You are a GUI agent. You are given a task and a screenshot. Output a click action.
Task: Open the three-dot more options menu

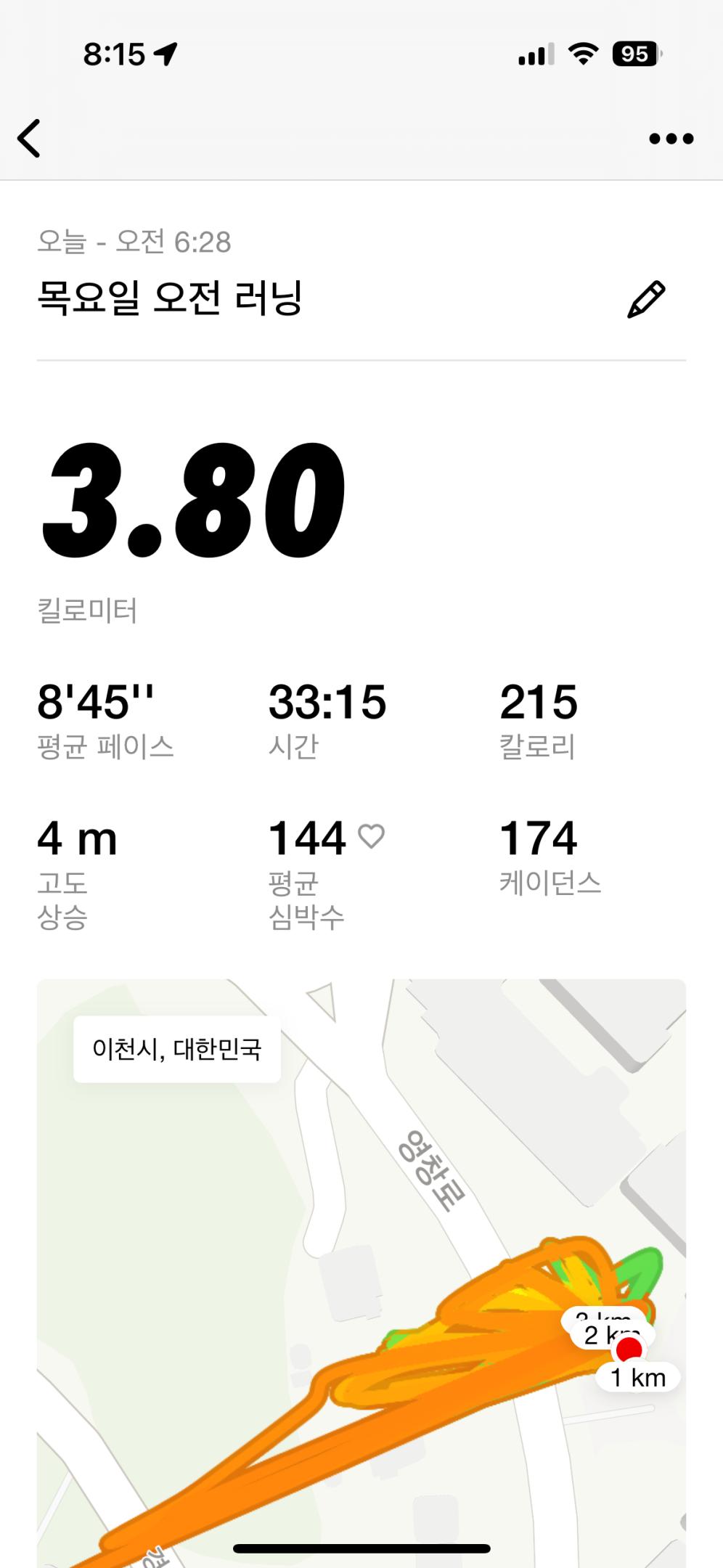[x=671, y=138]
